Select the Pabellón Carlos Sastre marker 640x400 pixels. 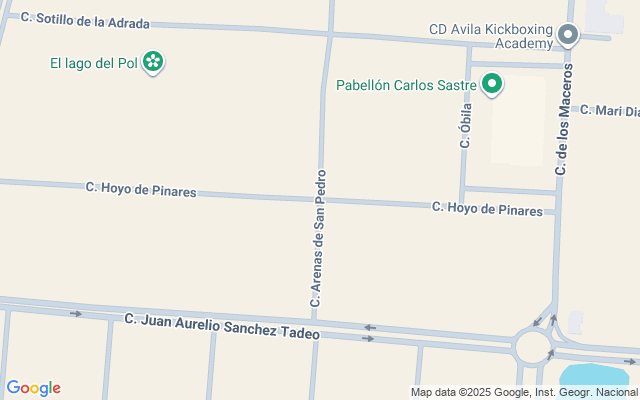point(492,85)
